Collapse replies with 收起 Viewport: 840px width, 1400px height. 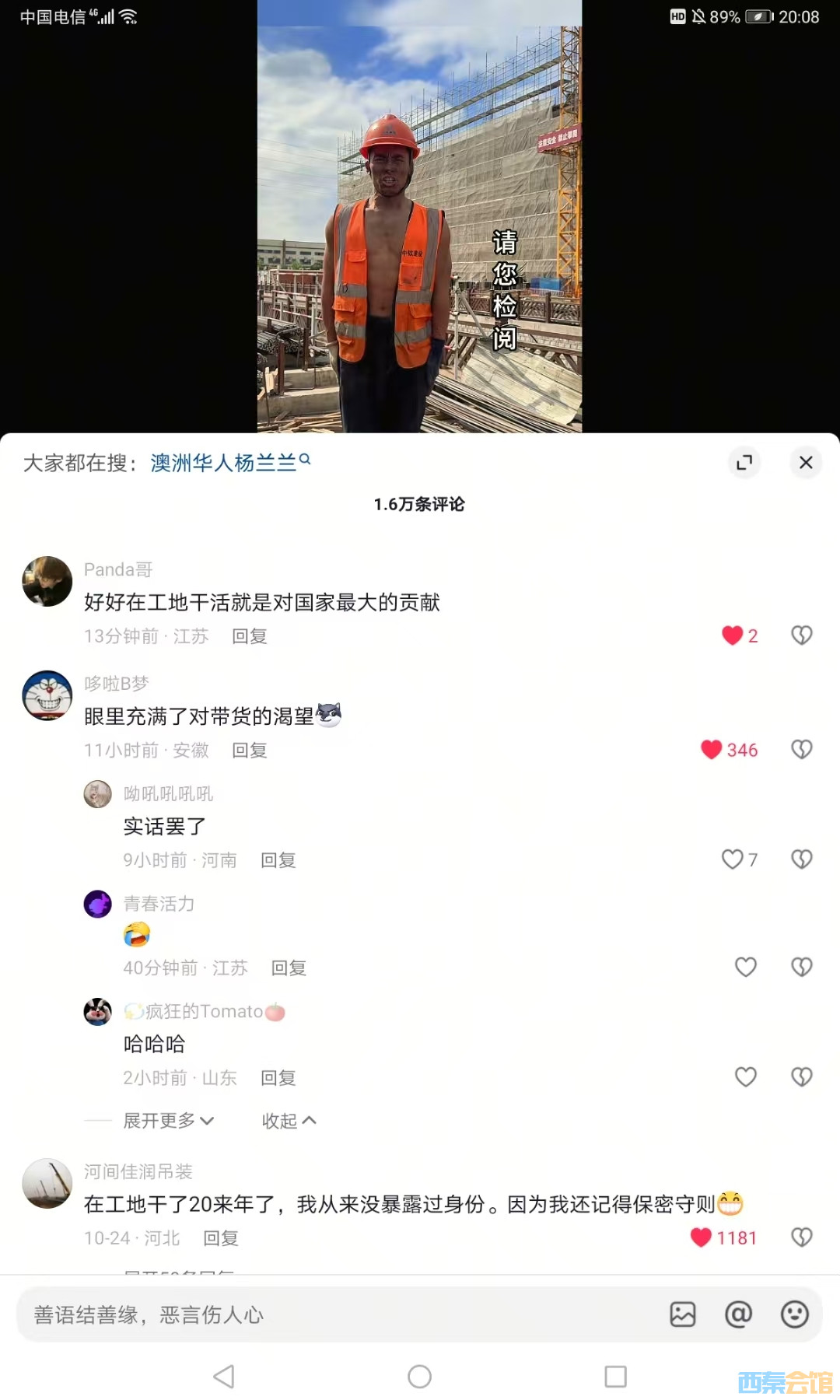pos(289,1120)
